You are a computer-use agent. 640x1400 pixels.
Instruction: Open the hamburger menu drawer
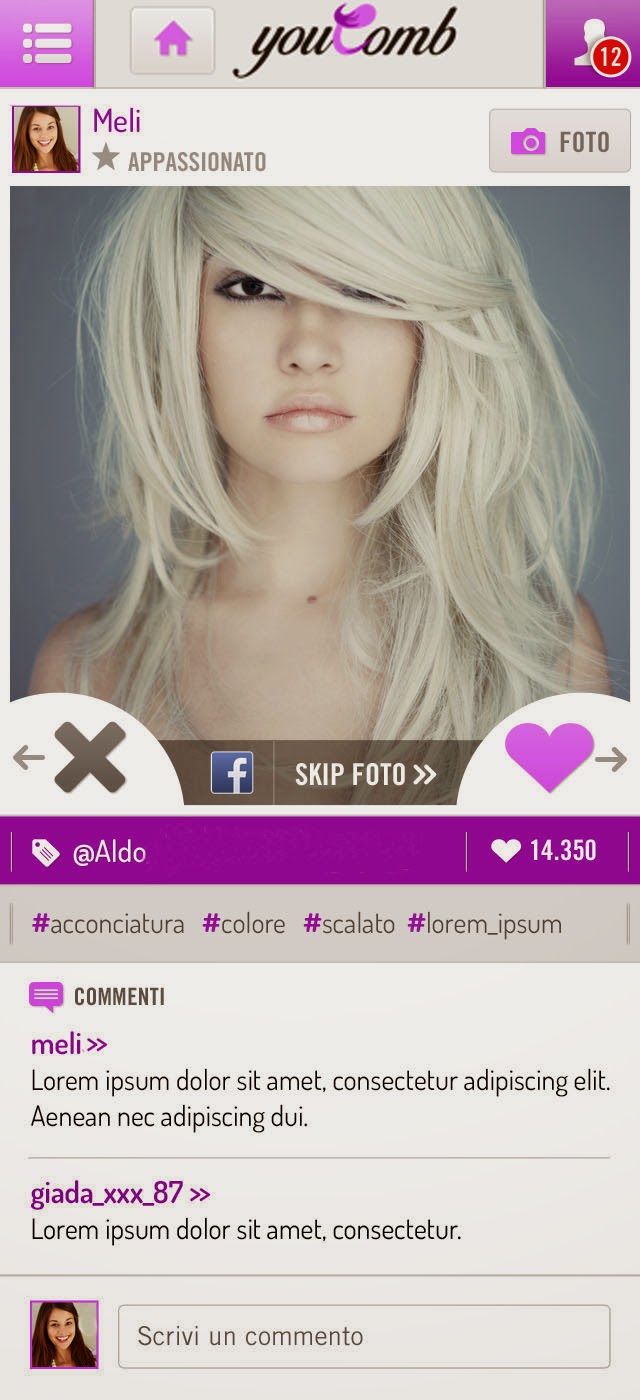(46, 42)
